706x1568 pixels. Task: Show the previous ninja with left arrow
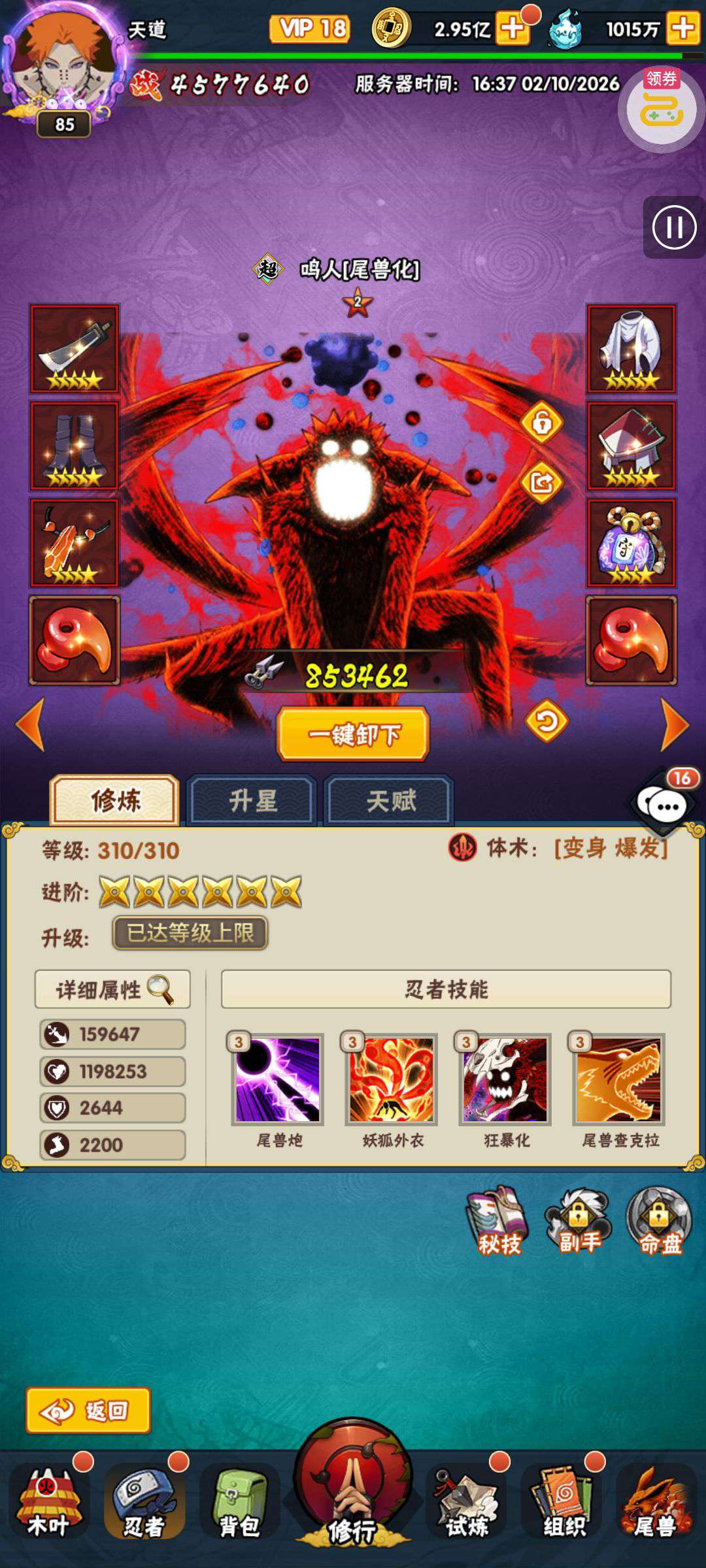[x=31, y=725]
